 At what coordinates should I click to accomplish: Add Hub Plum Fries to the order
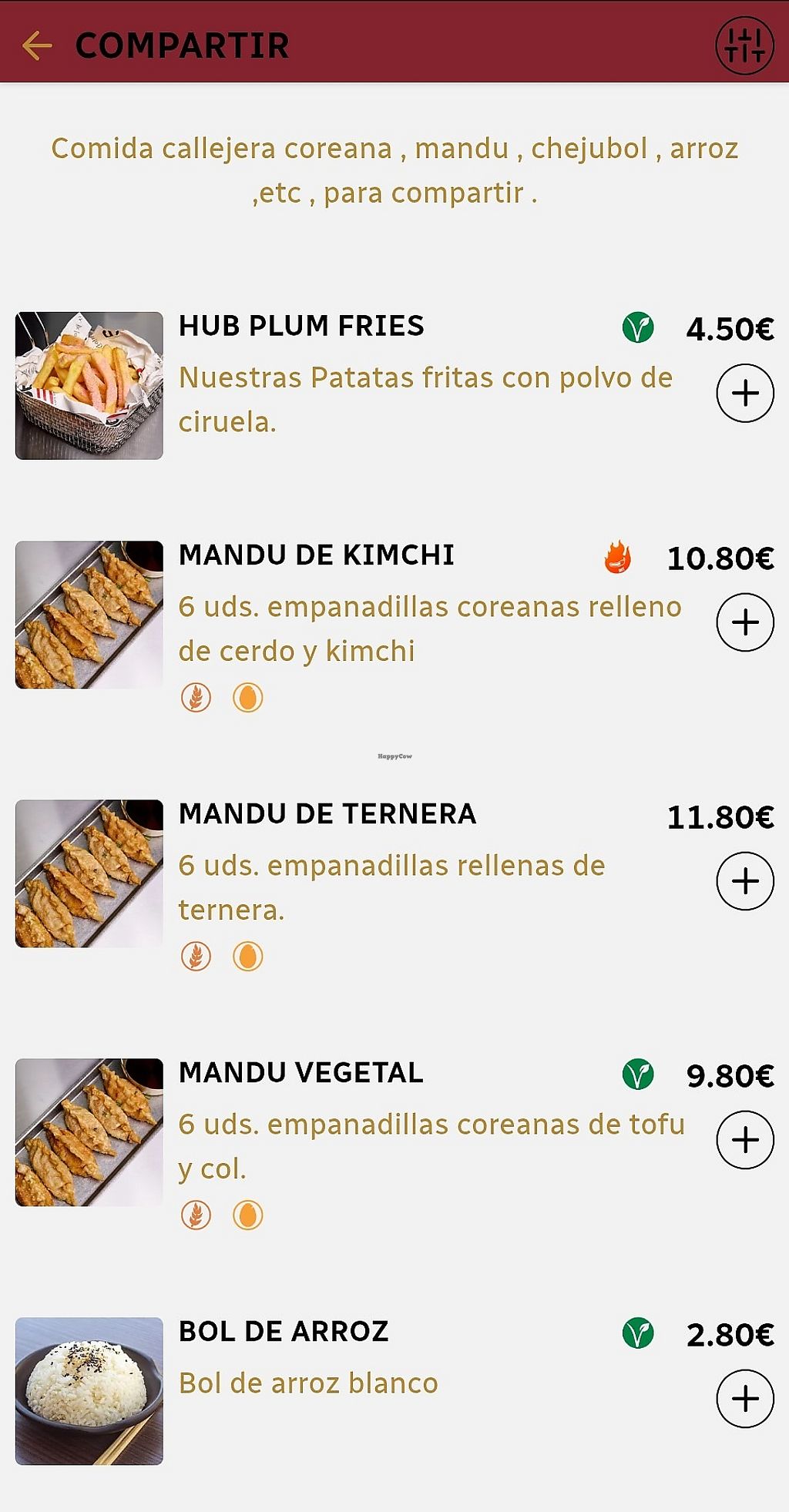745,393
